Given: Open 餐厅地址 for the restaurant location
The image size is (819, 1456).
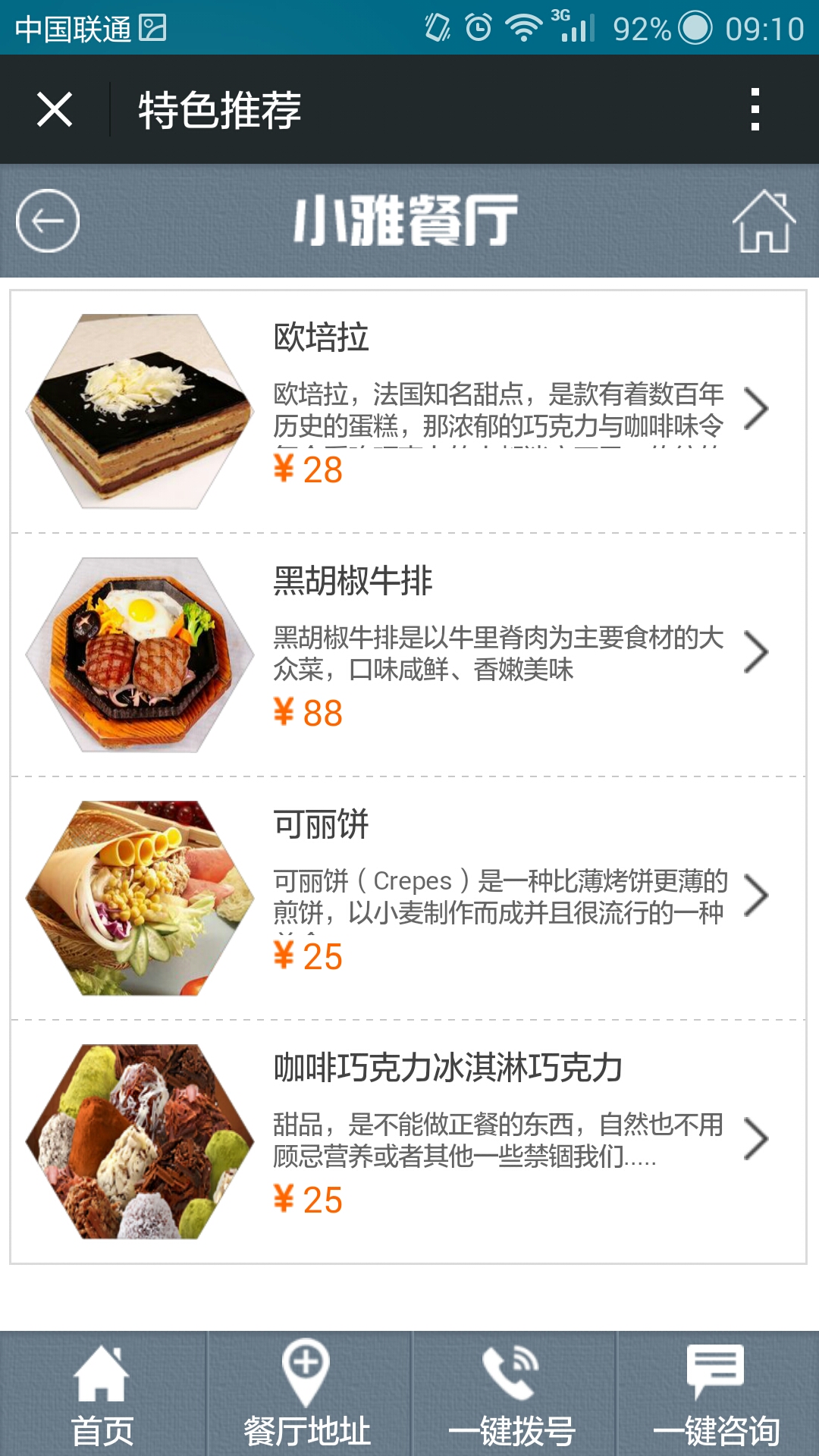Looking at the screenshot, I should (307, 1394).
